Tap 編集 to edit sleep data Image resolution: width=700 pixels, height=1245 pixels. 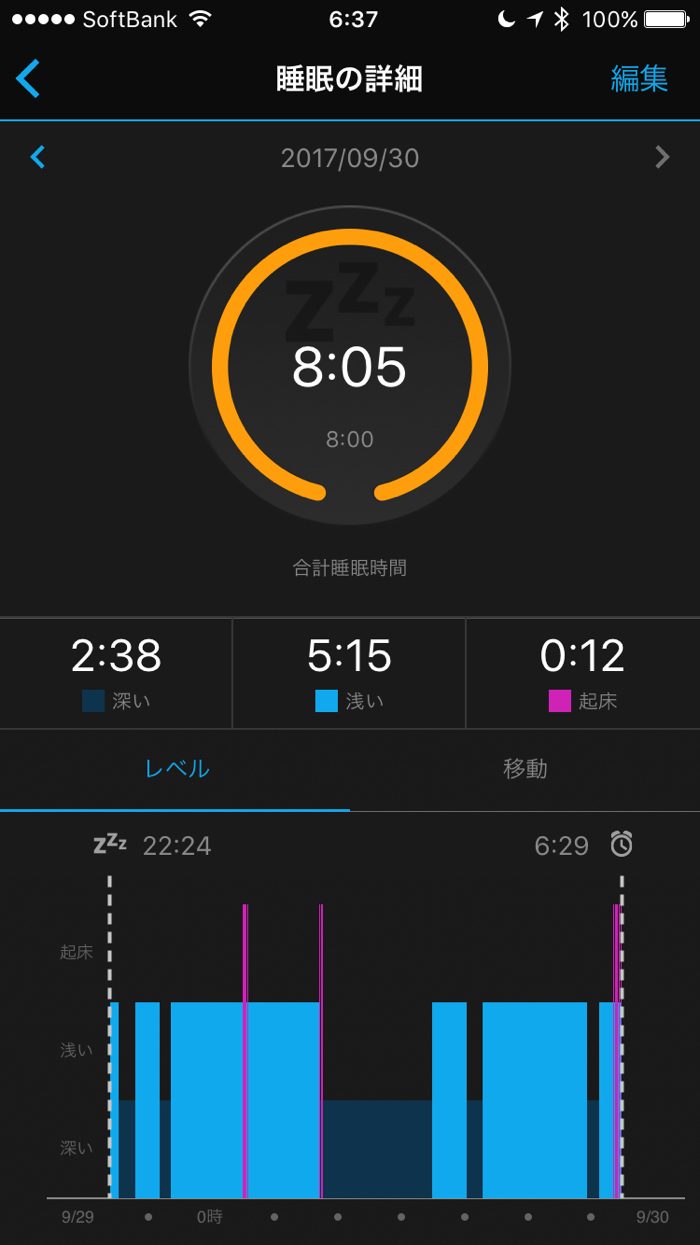pos(639,79)
